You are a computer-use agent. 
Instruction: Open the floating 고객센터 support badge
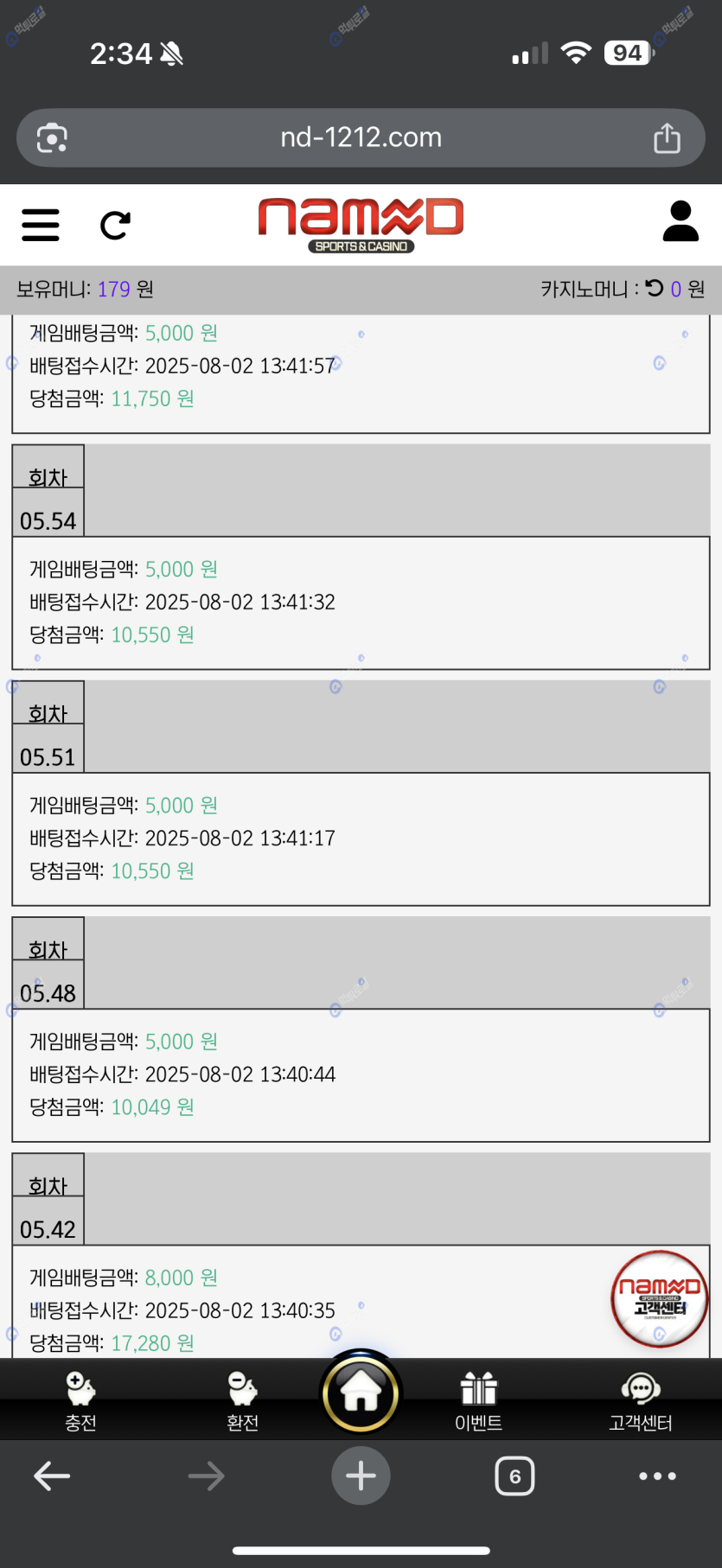click(x=660, y=1298)
